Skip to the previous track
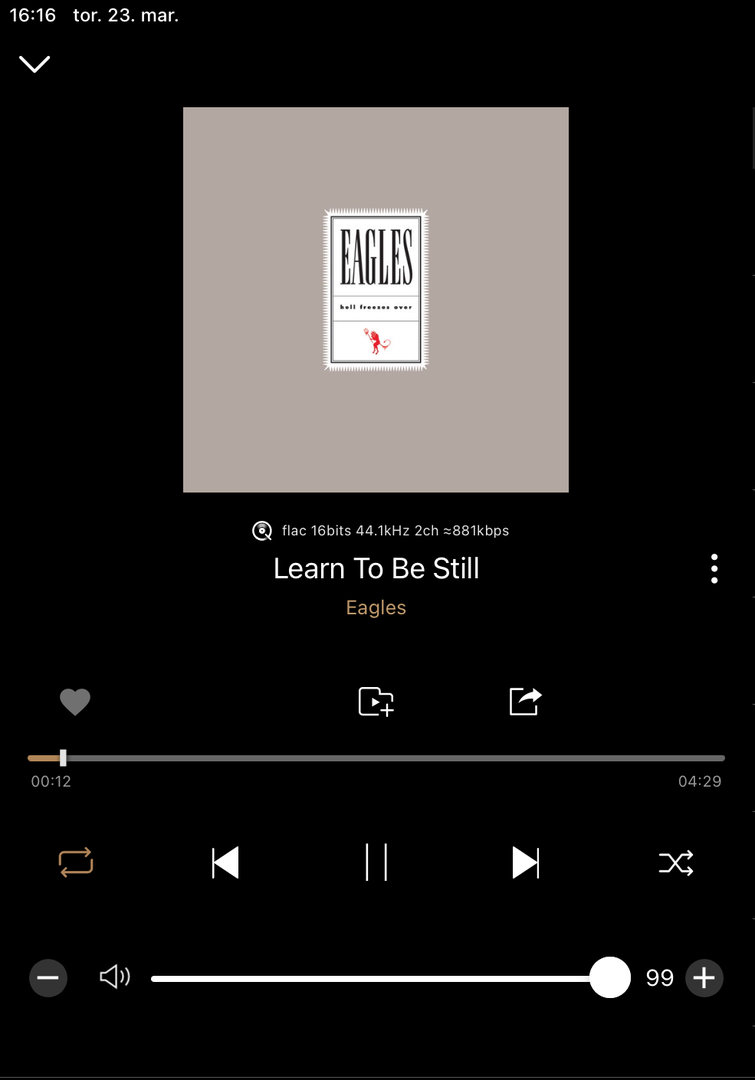This screenshot has width=755, height=1080. click(226, 862)
